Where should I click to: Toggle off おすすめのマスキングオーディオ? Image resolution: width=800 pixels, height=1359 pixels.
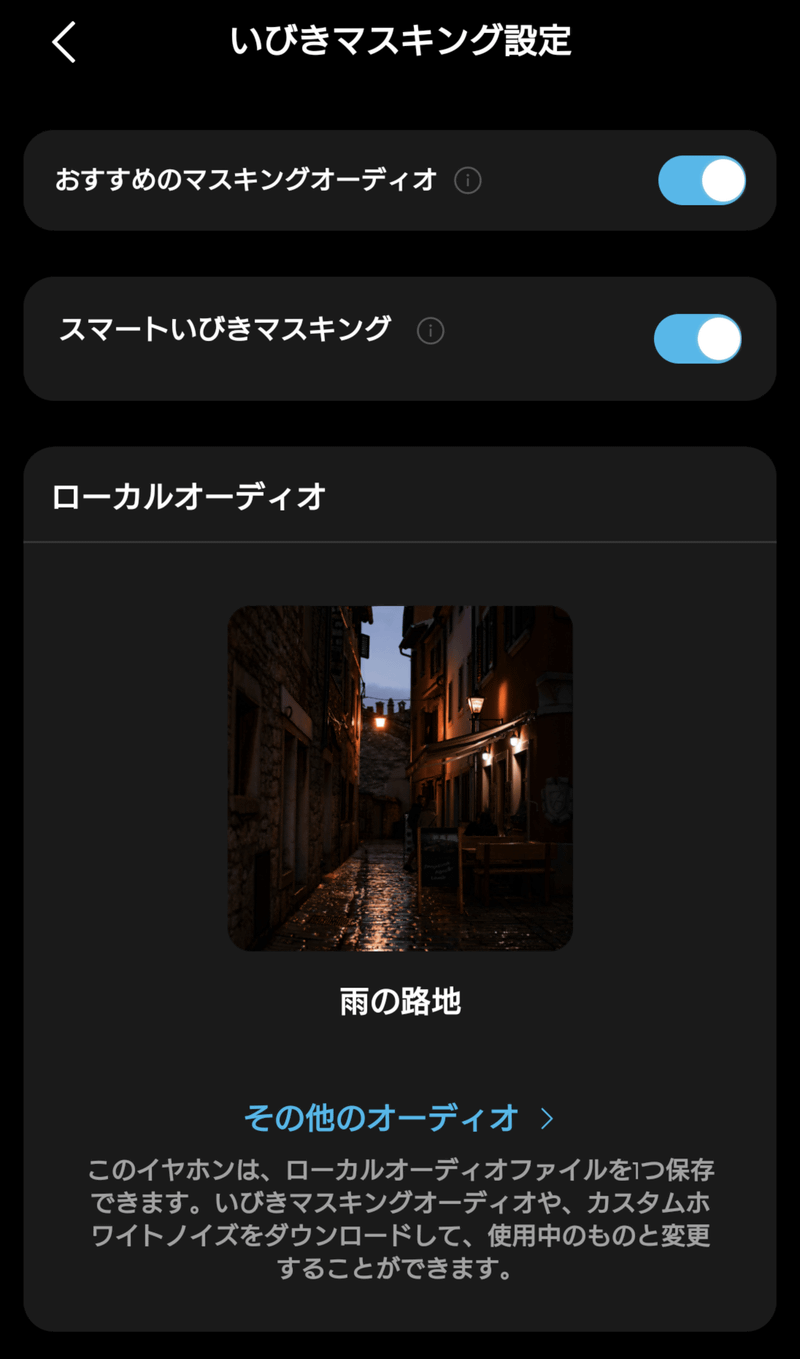[701, 181]
